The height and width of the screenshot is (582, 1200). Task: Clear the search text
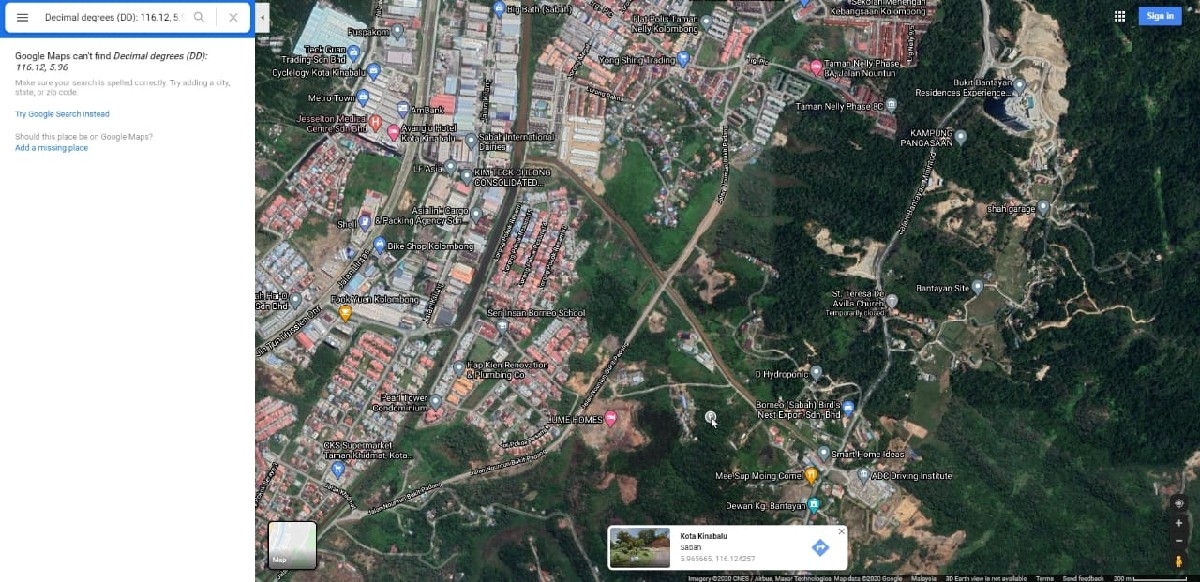coord(233,17)
